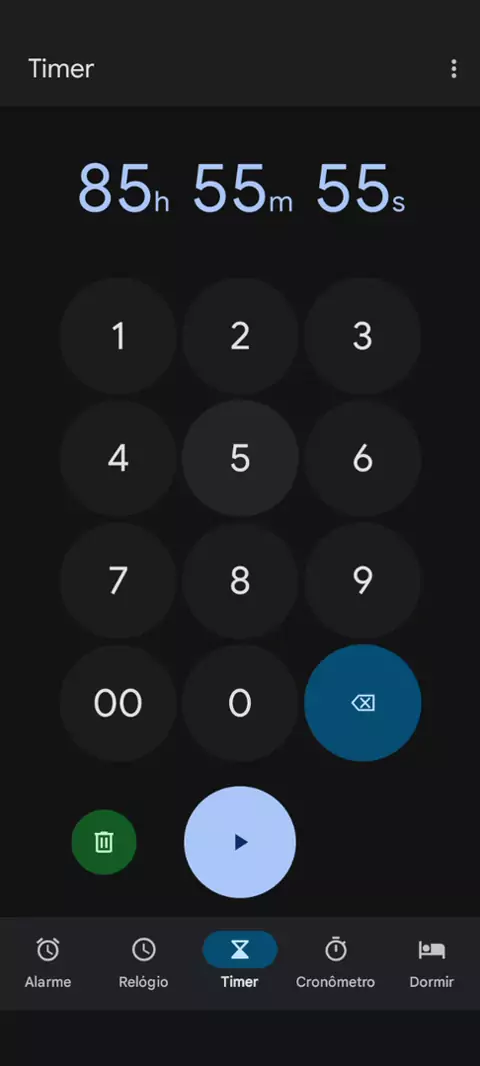This screenshot has height=1066, width=480.
Task: Open the three-dot overflow menu
Action: coord(453,69)
